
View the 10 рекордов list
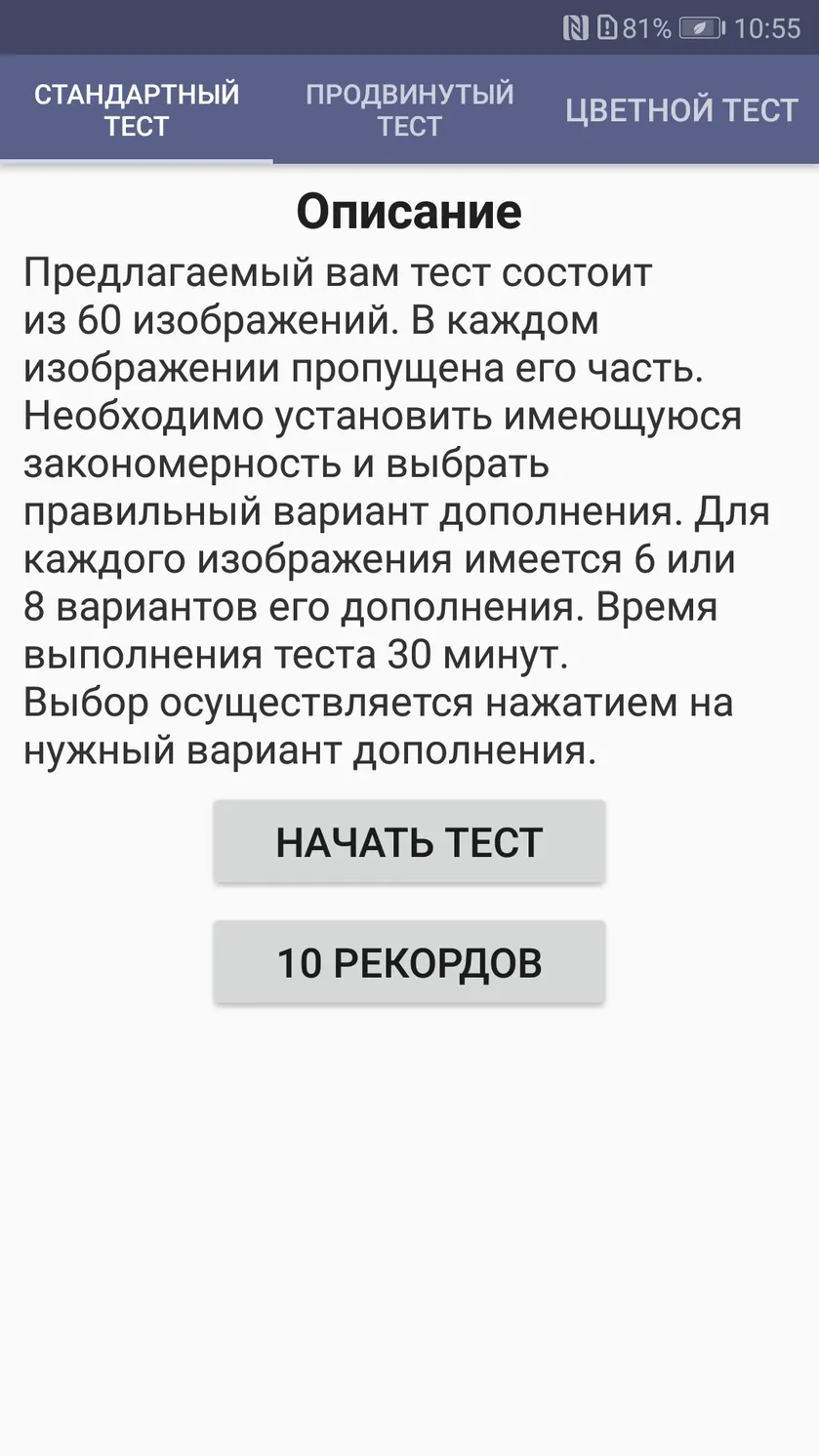pyautogui.click(x=409, y=962)
